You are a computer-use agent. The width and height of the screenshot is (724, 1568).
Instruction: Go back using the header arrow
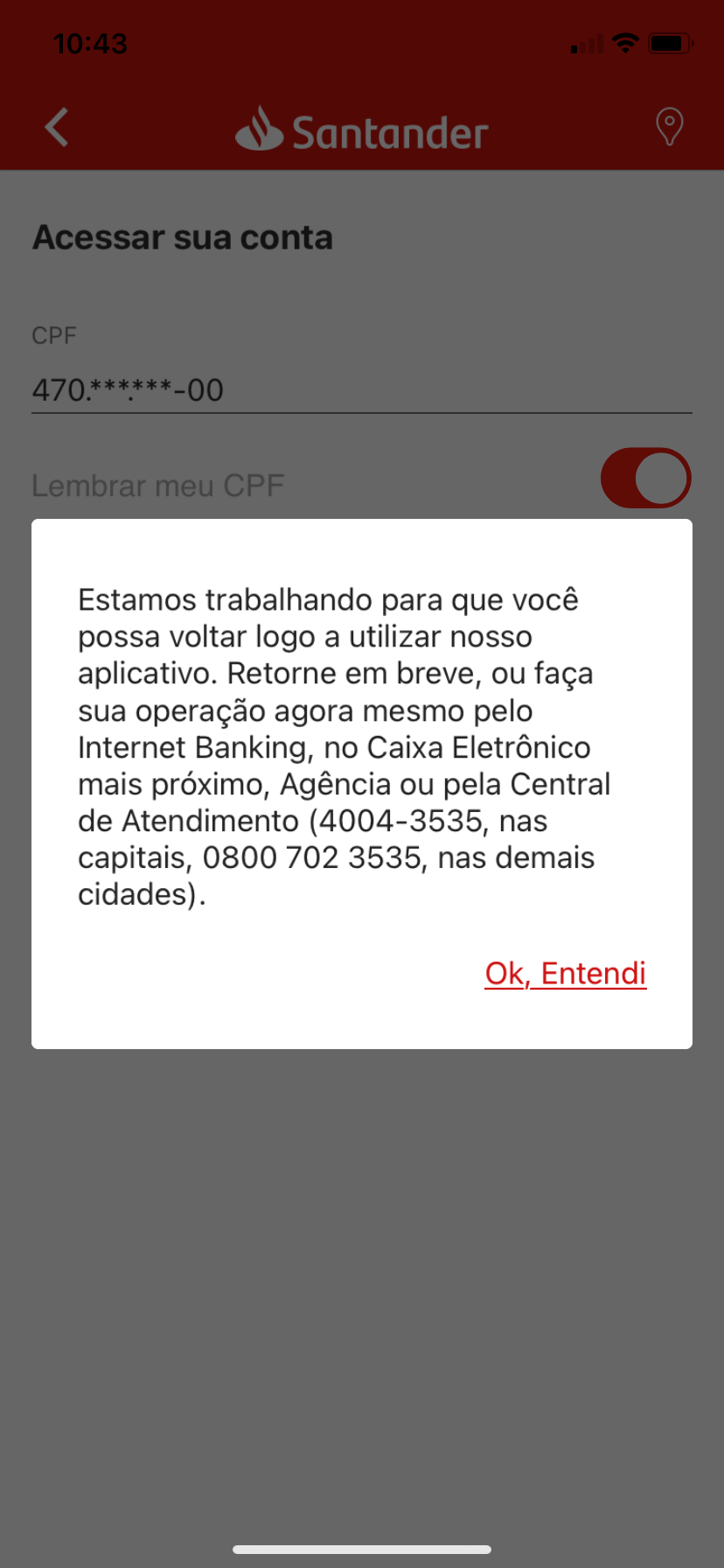pyautogui.click(x=57, y=128)
